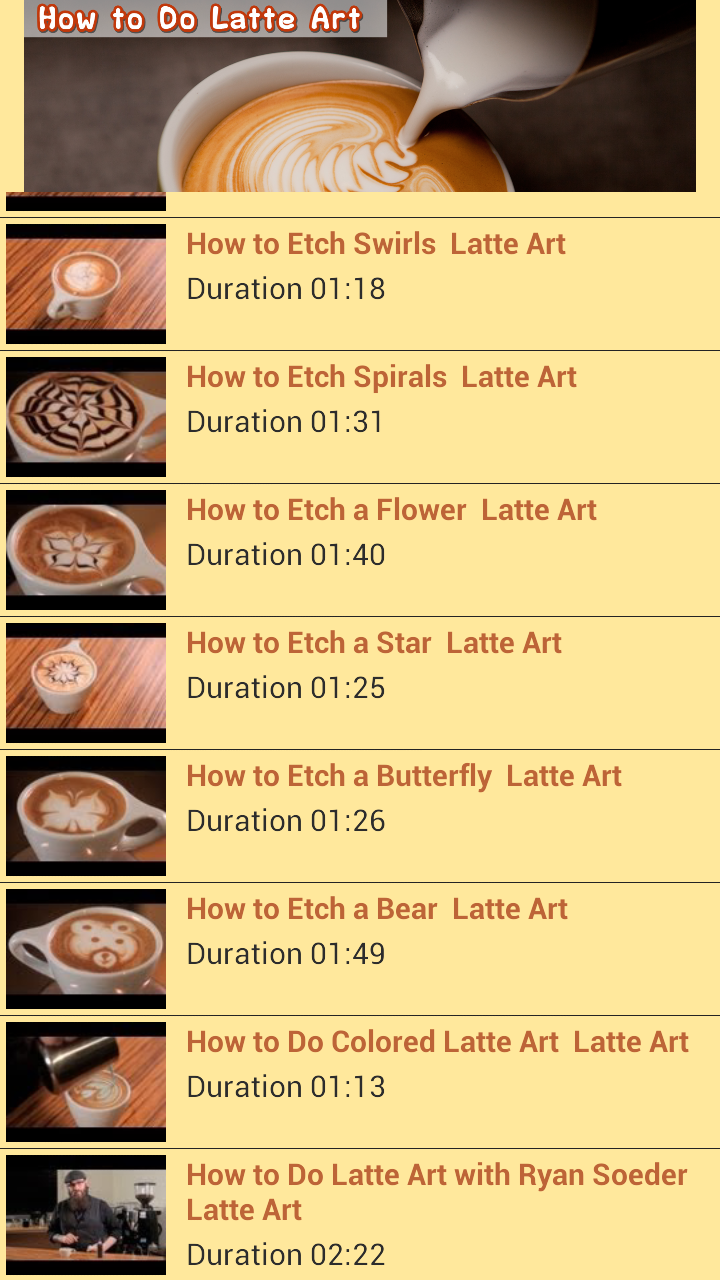
Task: Select the Ryan Soeder barista thumbnail
Action: [x=85, y=1213]
